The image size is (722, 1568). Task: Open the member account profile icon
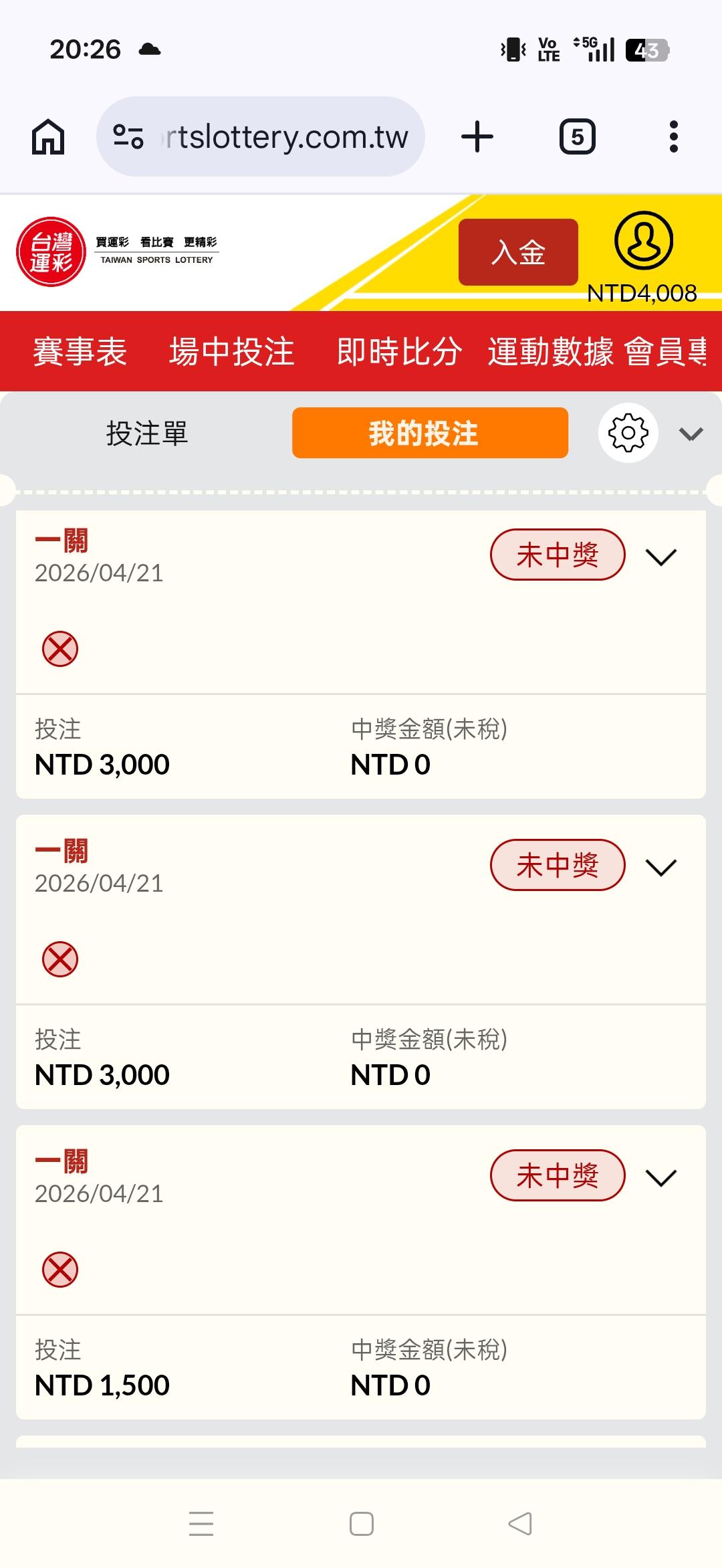coord(643,241)
